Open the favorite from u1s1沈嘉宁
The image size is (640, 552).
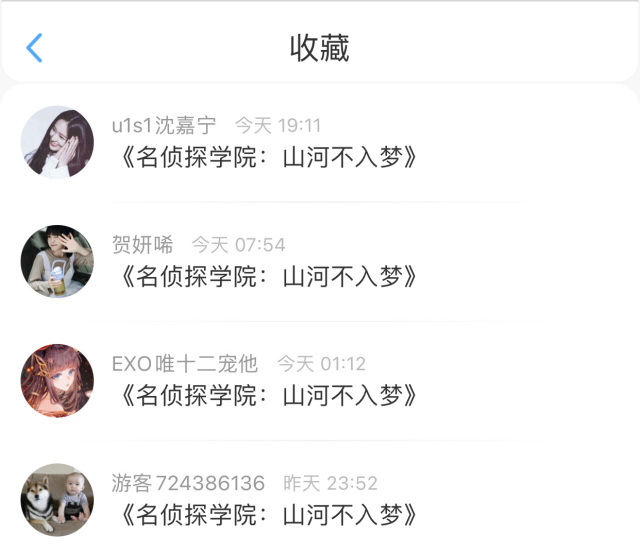267,157
